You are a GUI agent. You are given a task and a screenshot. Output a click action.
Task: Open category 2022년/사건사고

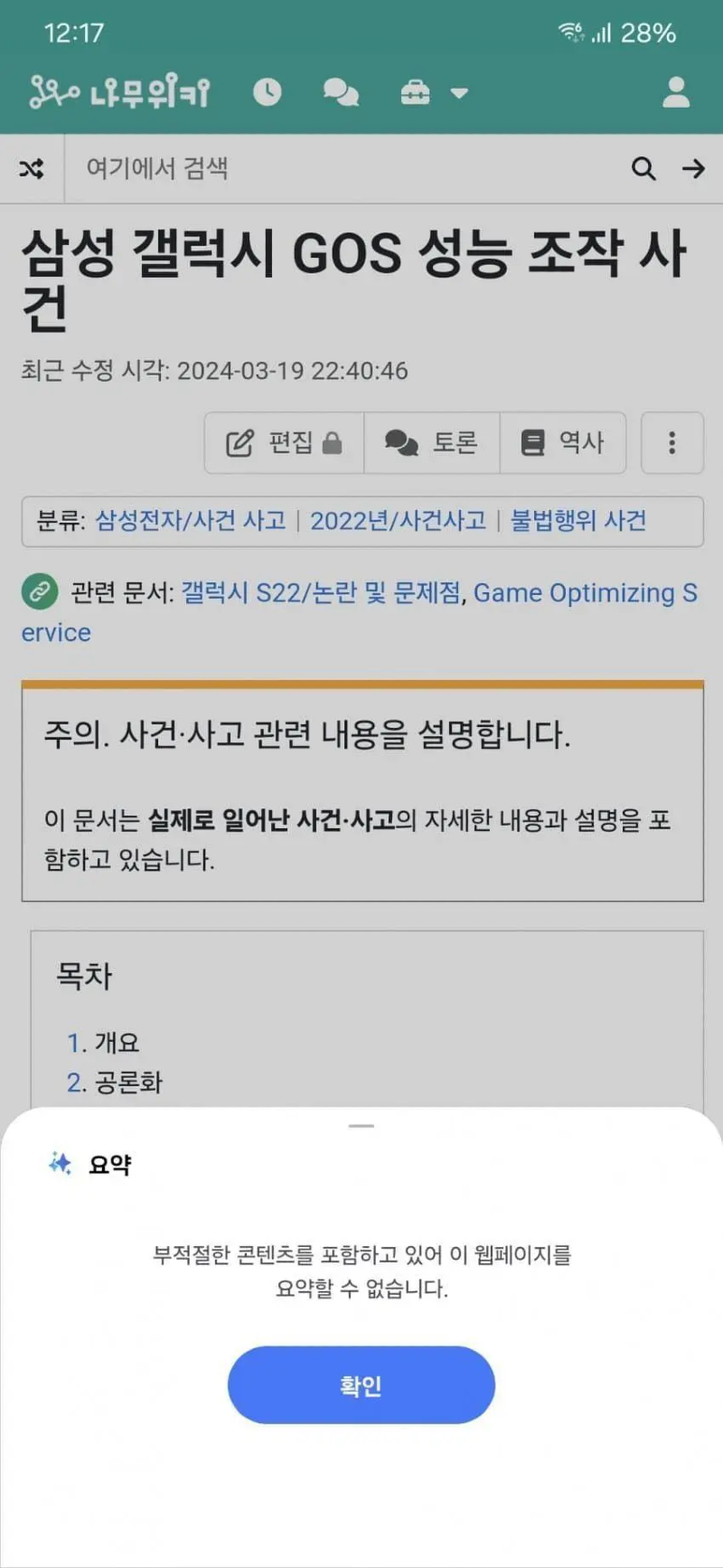398,521
